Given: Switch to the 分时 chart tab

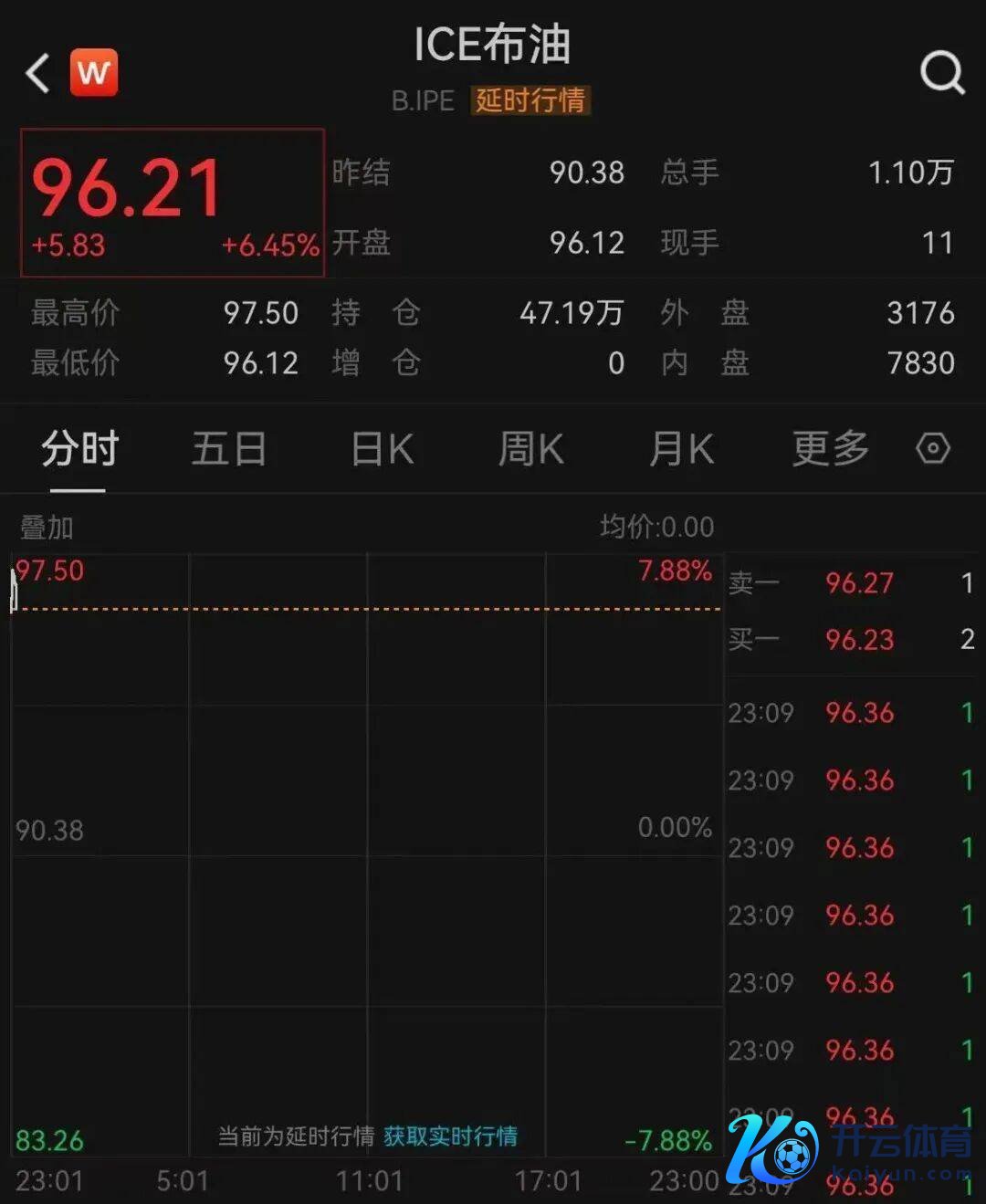Looking at the screenshot, I should click(x=79, y=449).
